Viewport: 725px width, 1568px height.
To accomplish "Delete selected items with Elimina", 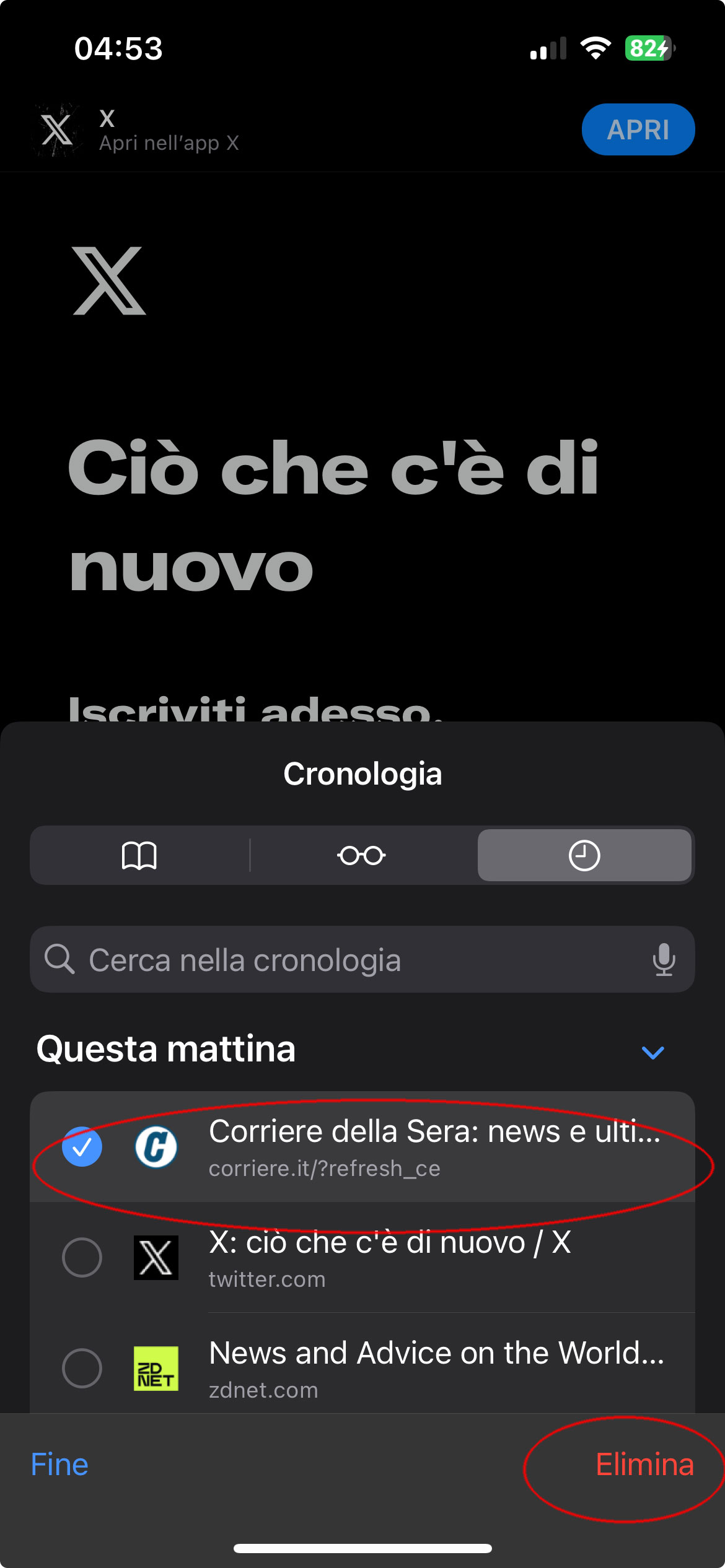I will tap(644, 1465).
